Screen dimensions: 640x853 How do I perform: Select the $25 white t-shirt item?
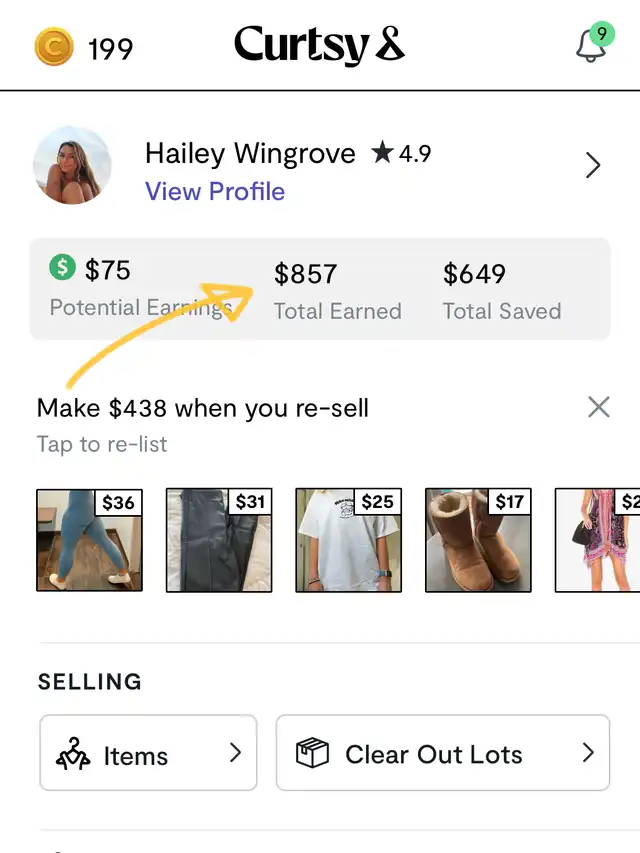(x=348, y=540)
